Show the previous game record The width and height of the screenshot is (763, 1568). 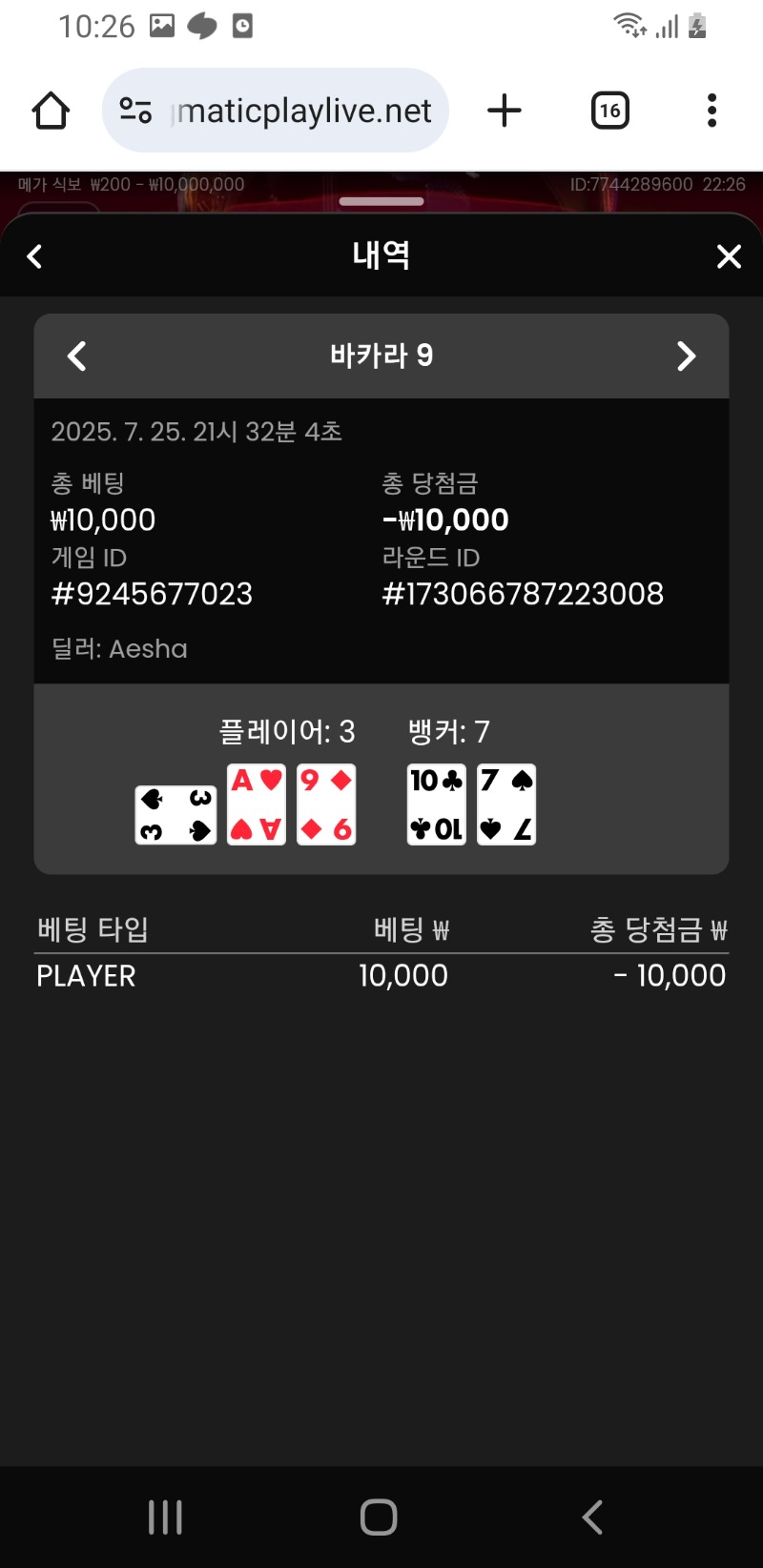point(77,356)
